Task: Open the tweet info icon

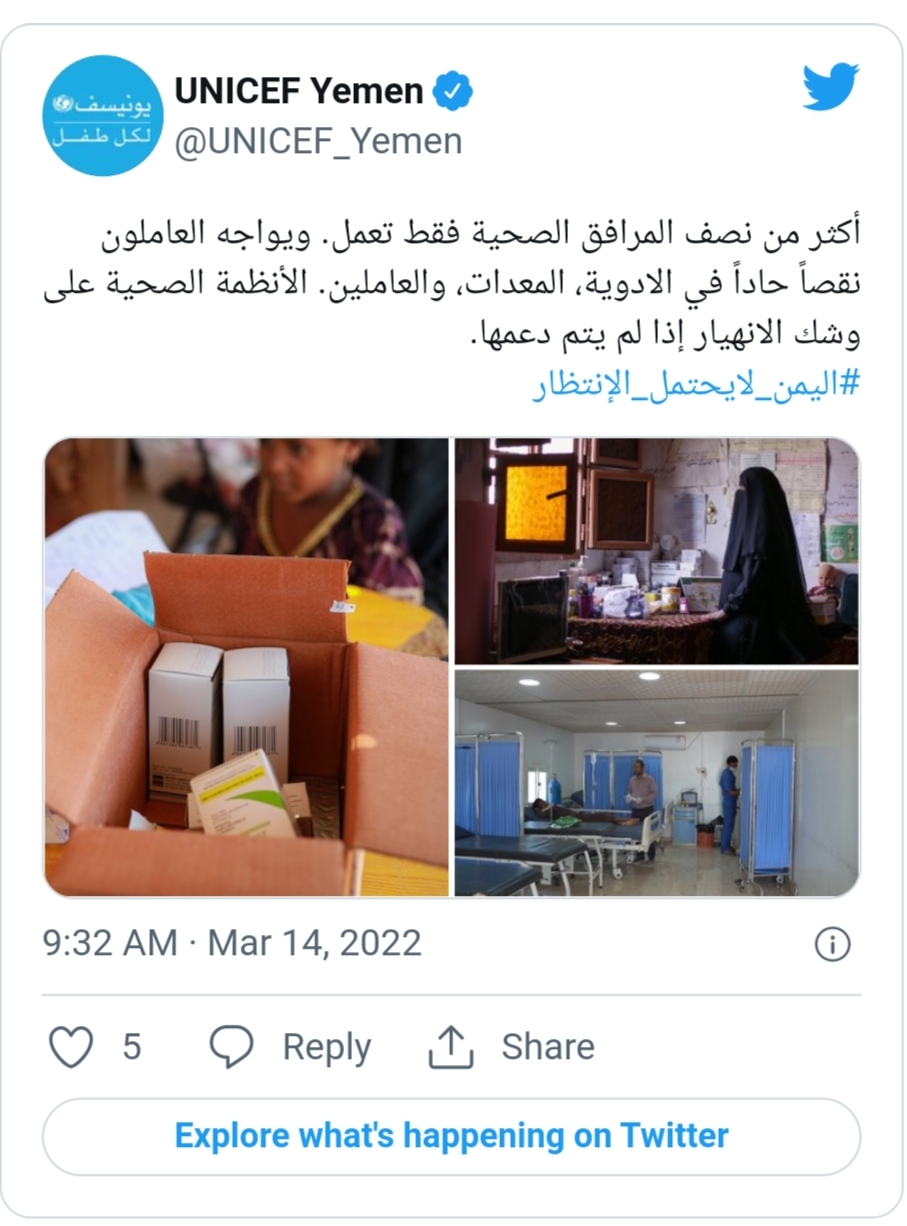Action: tap(832, 943)
